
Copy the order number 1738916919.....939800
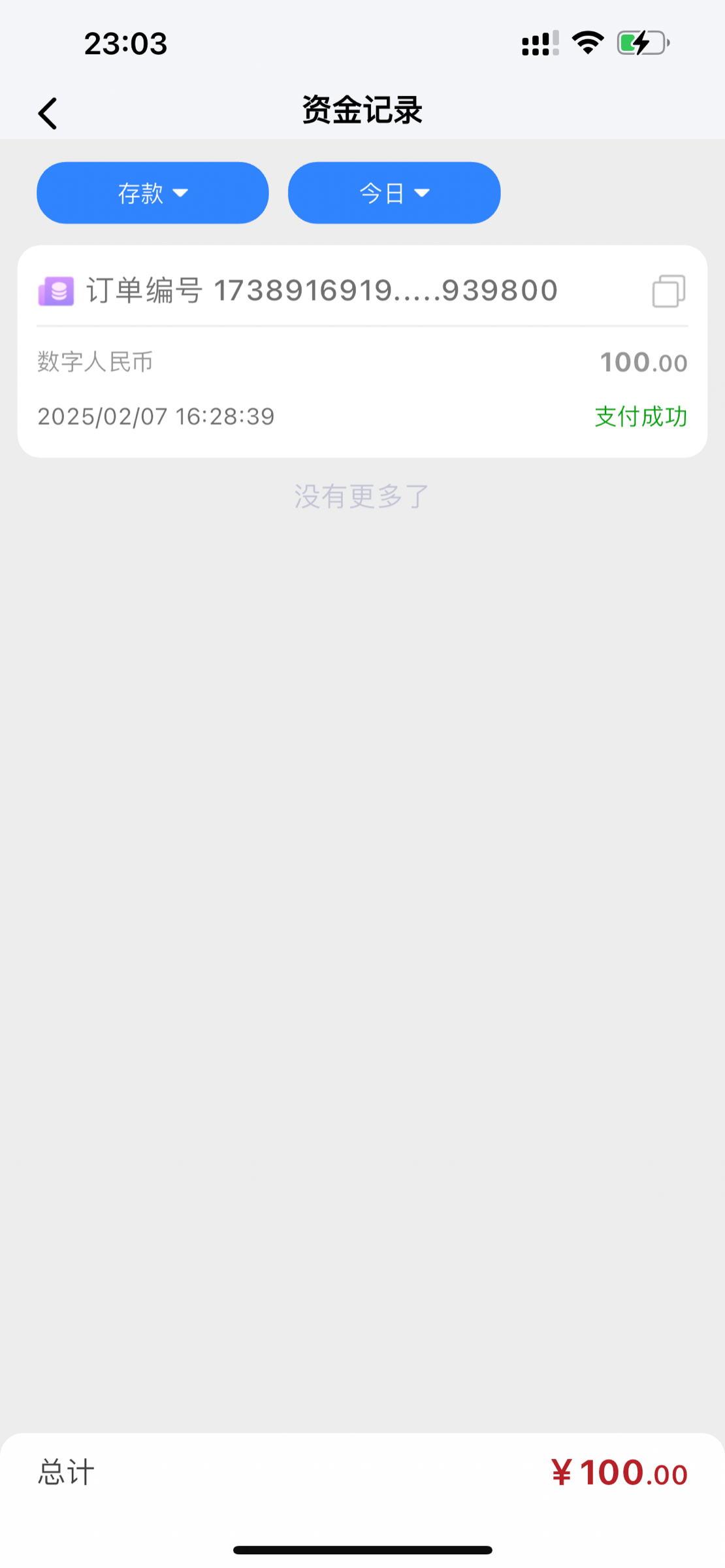pos(668,291)
